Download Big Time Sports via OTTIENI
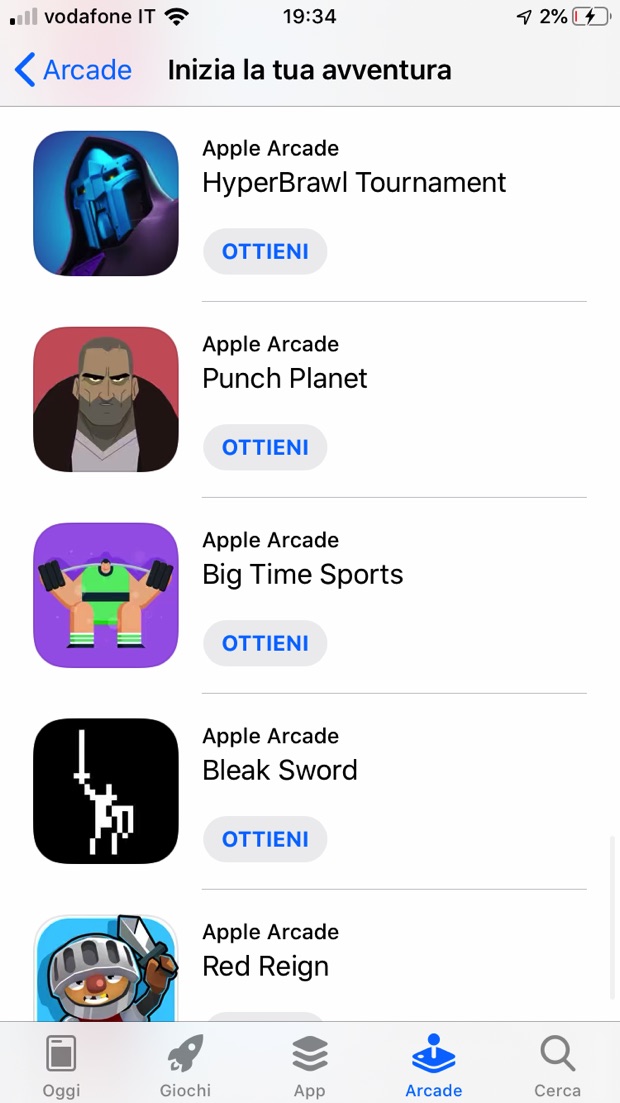The width and height of the screenshot is (620, 1103). 265,643
